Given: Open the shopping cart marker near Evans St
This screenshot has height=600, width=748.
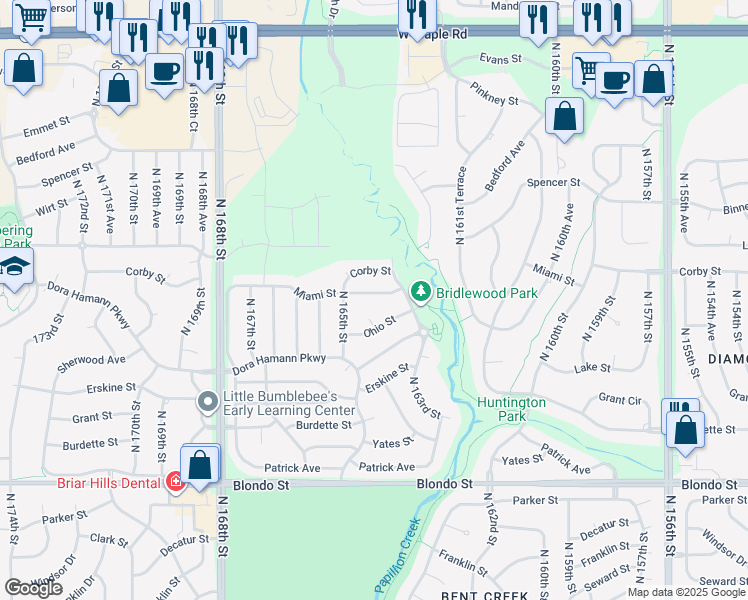Looking at the screenshot, I should (590, 69).
